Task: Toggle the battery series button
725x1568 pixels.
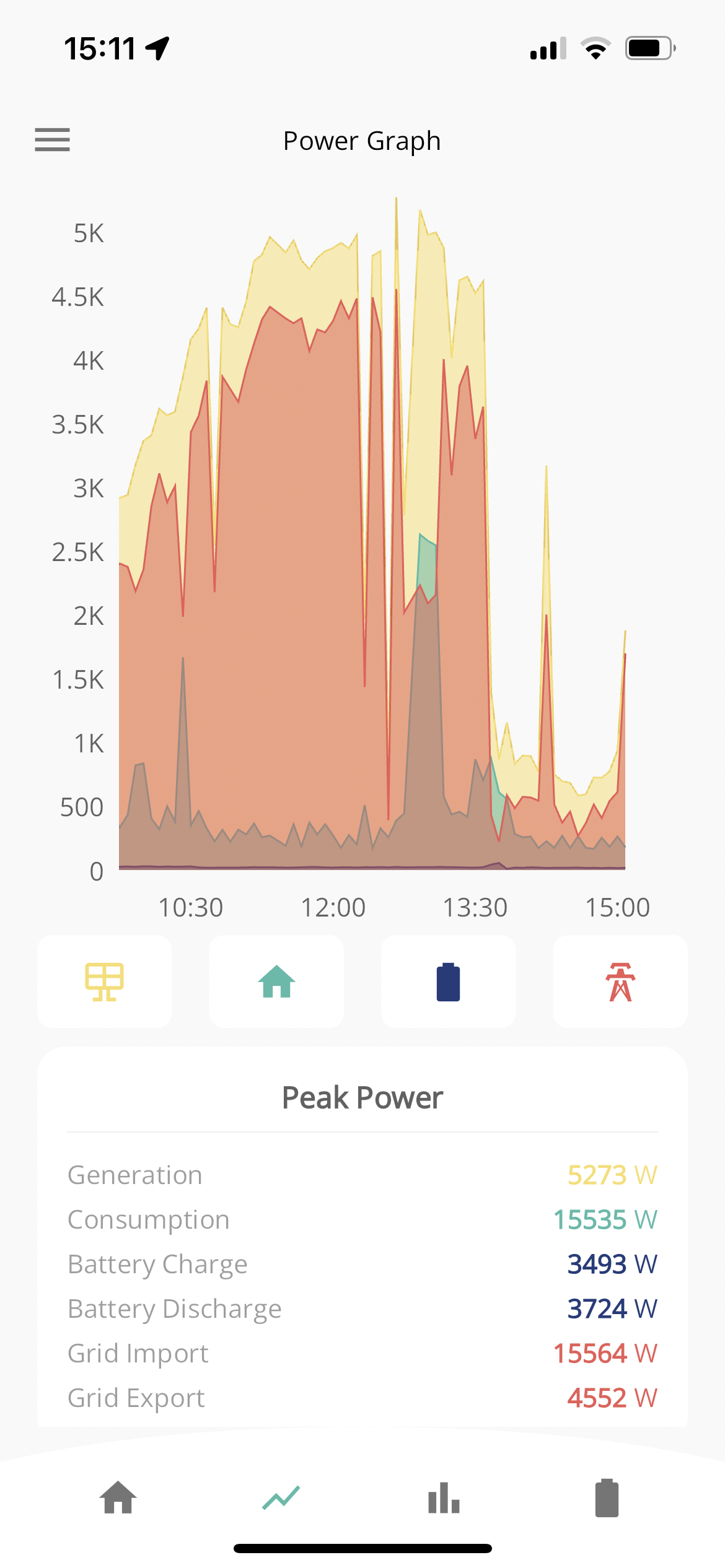Action: pyautogui.click(x=448, y=982)
